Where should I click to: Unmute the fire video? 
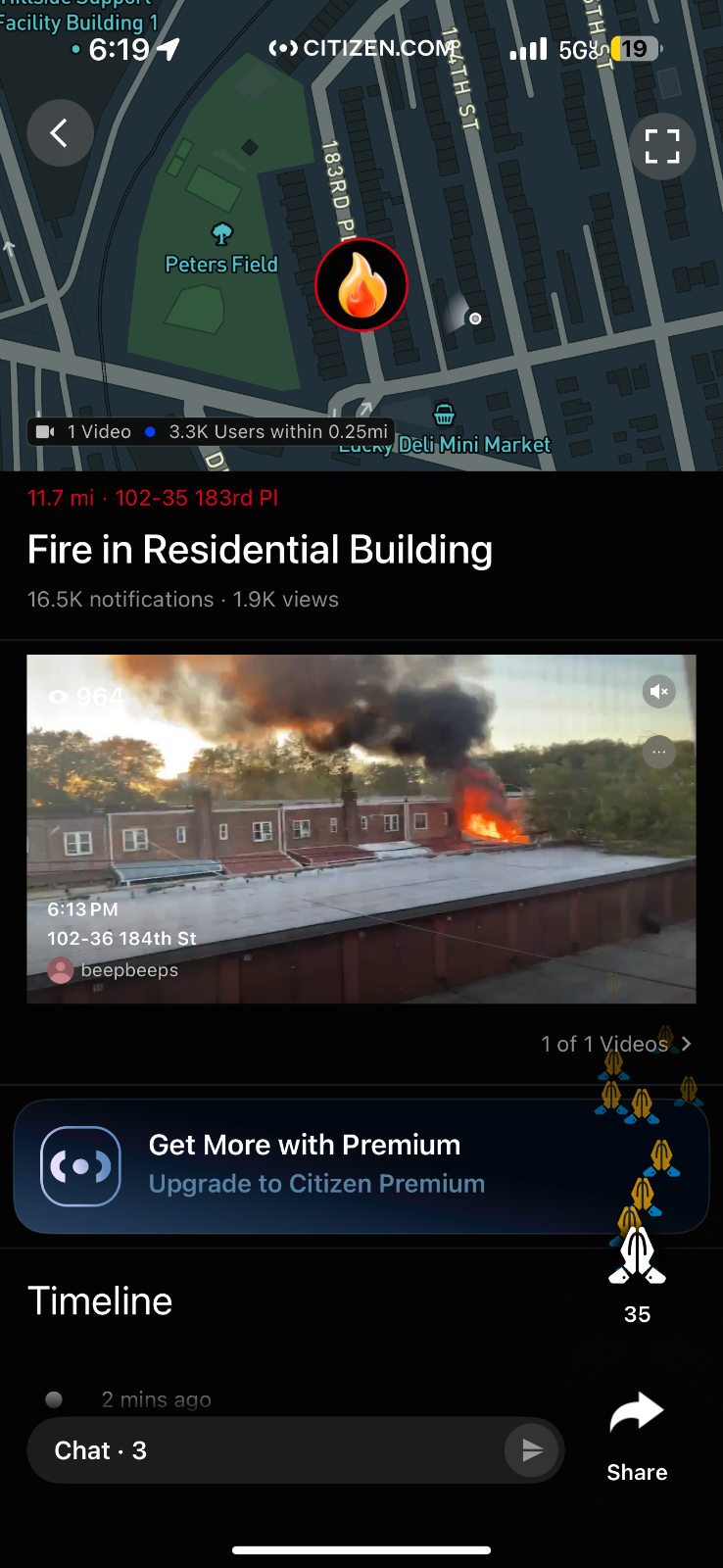[658, 692]
